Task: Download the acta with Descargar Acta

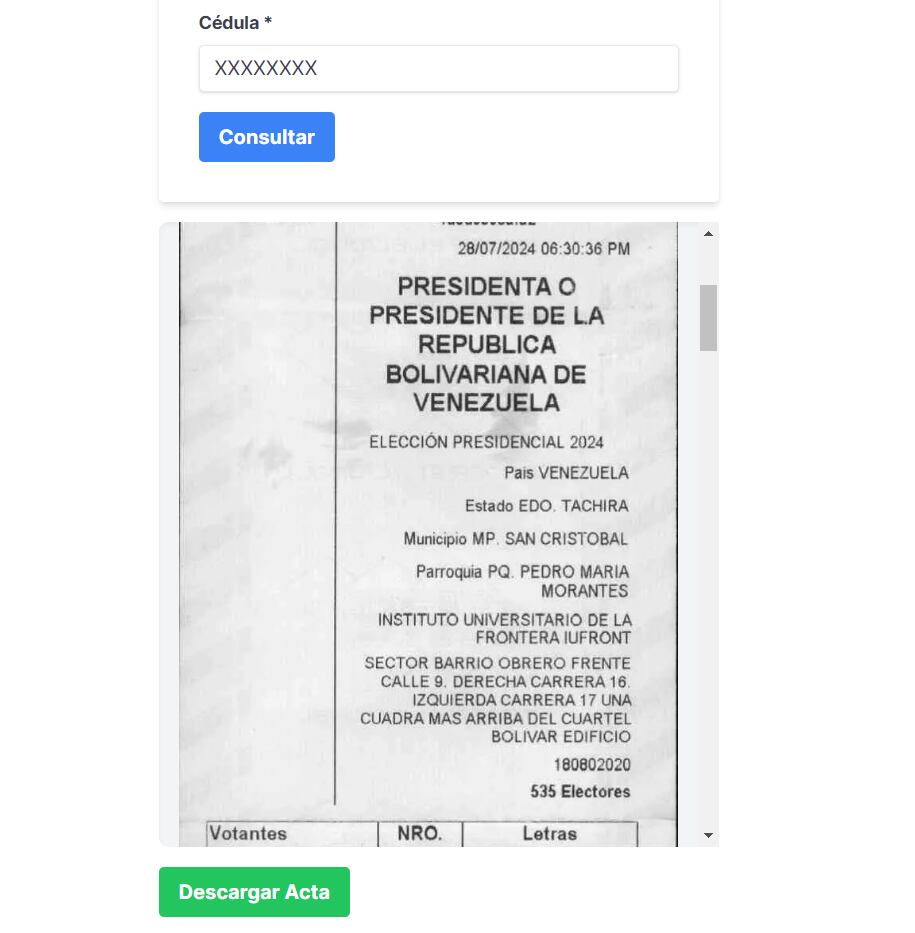Action: [x=254, y=891]
